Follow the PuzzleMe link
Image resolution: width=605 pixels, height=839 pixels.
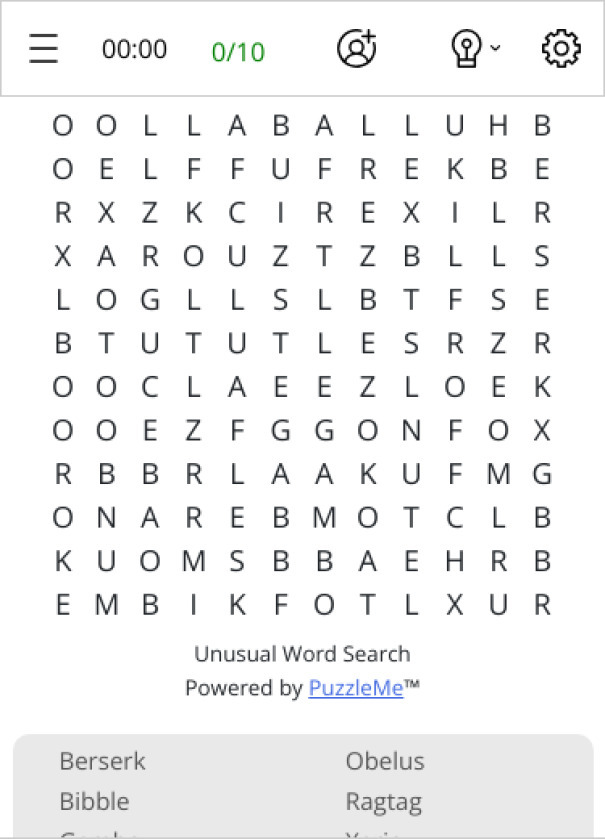356,688
